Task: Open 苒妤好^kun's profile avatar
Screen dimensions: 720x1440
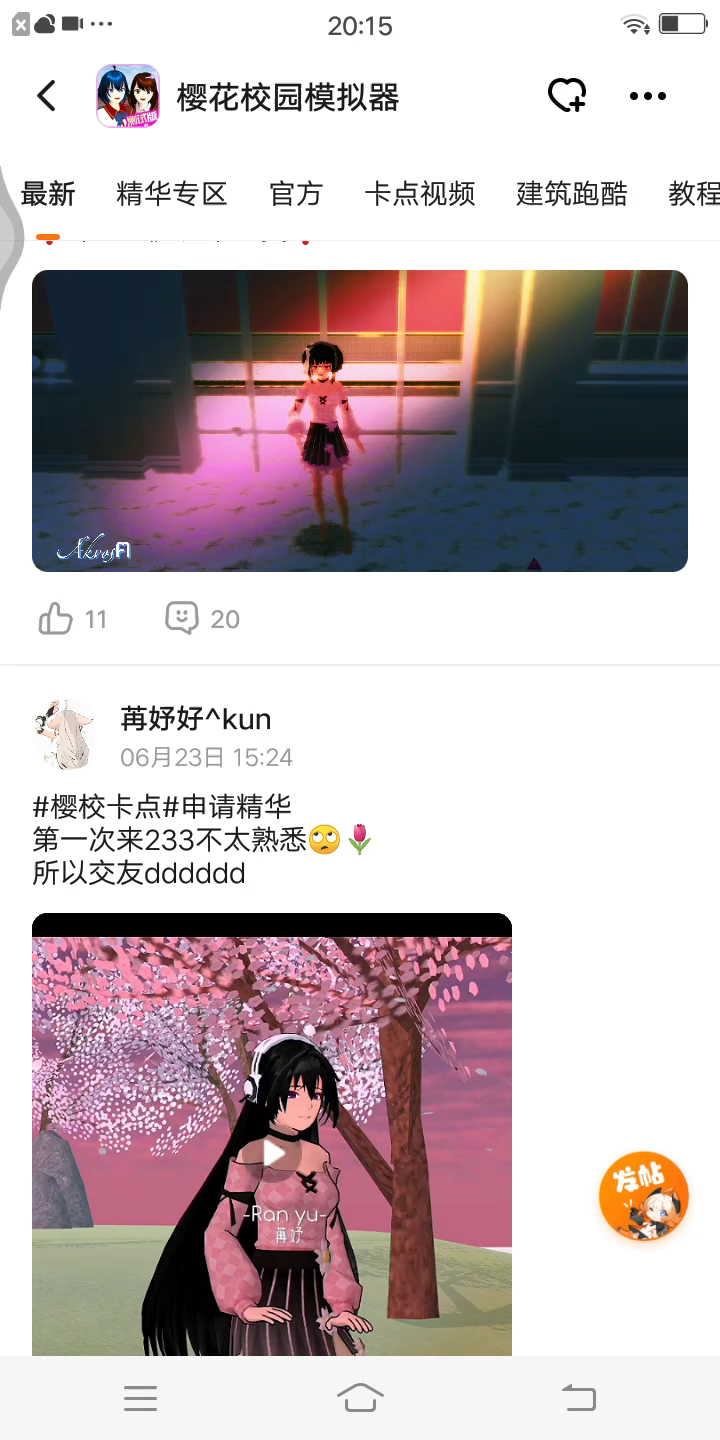Action: coord(65,734)
